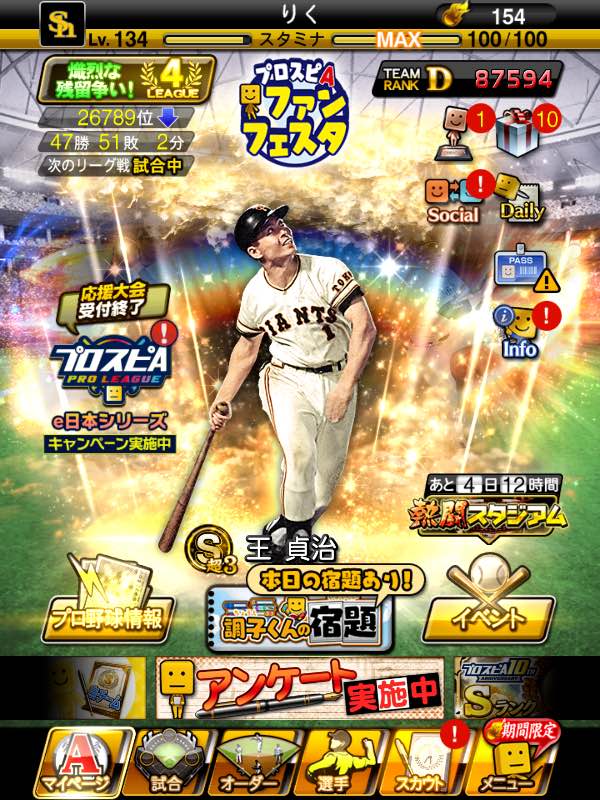600x800 pixels.
Task: Open the プロスピA Pro League banner
Action: [x=109, y=366]
